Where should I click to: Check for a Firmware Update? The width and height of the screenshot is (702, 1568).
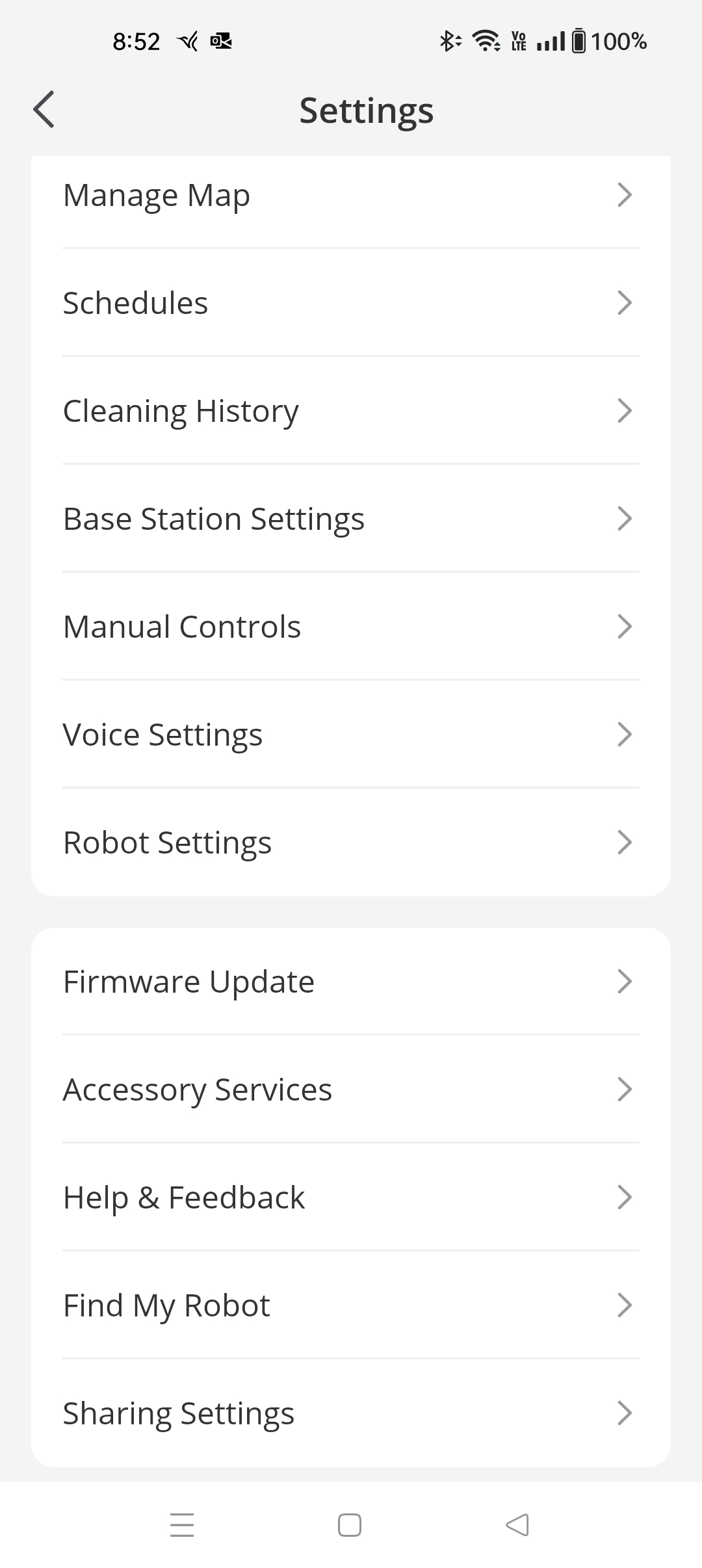pos(188,981)
